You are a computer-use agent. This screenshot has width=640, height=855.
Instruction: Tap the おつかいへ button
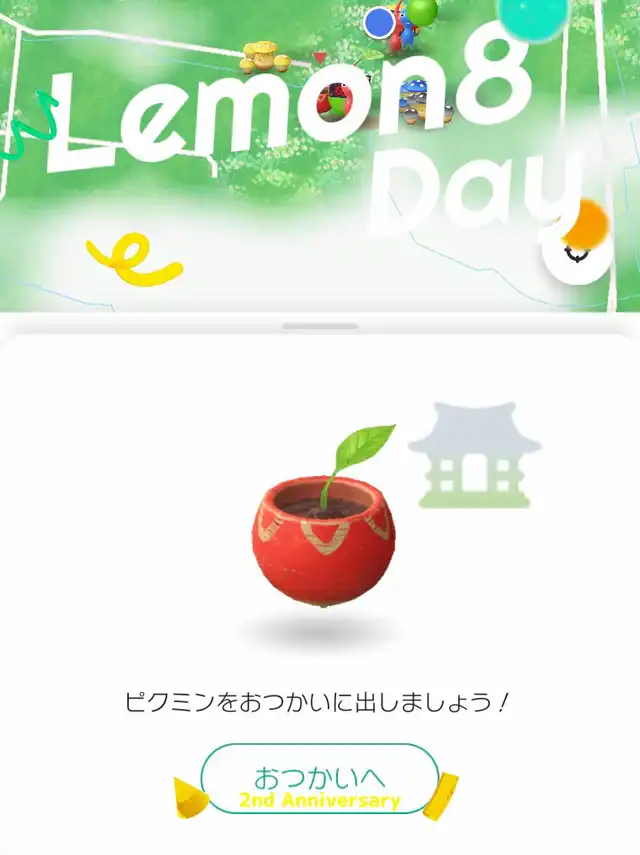click(x=320, y=779)
